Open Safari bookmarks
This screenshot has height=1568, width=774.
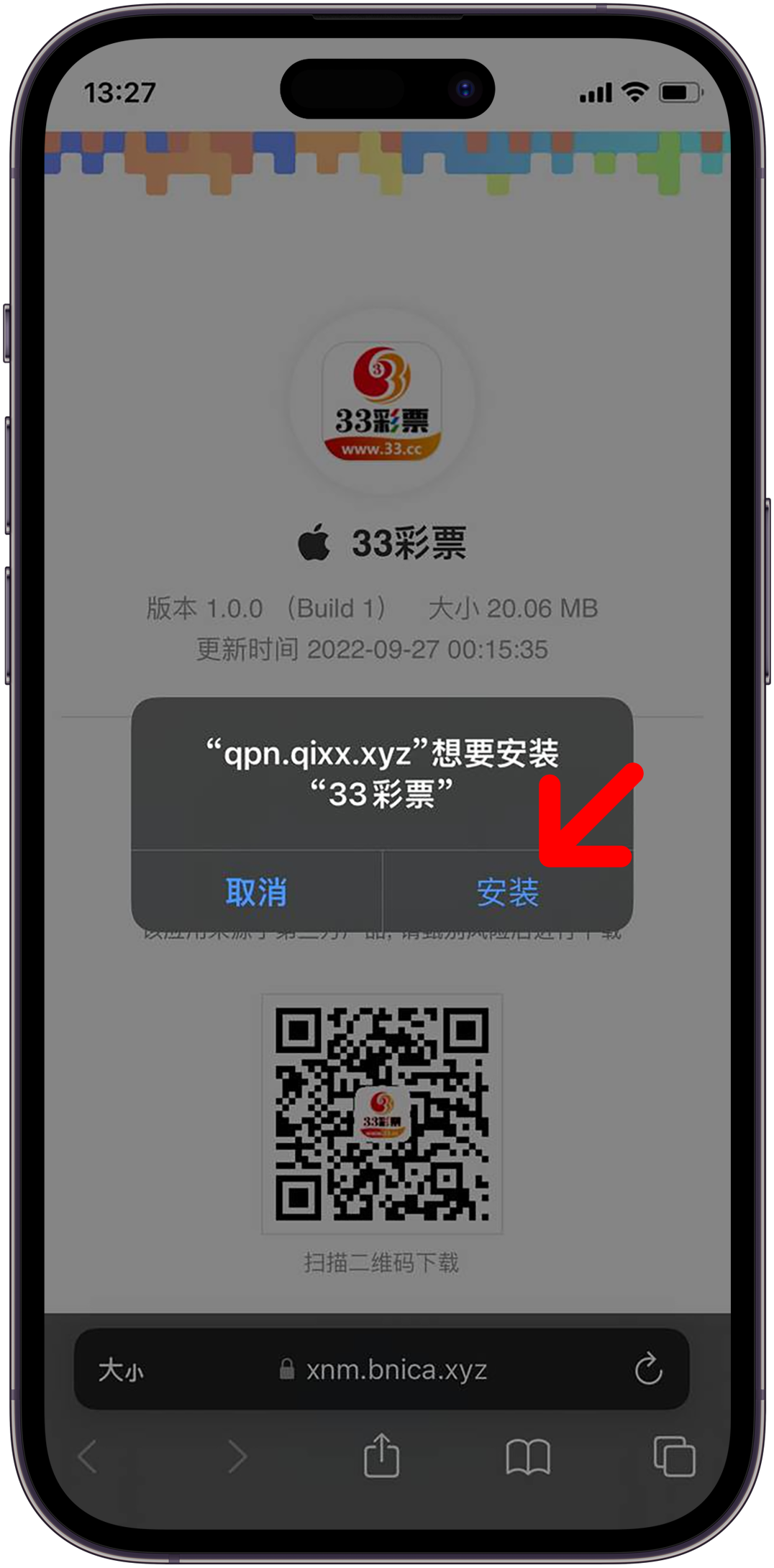click(x=527, y=1457)
